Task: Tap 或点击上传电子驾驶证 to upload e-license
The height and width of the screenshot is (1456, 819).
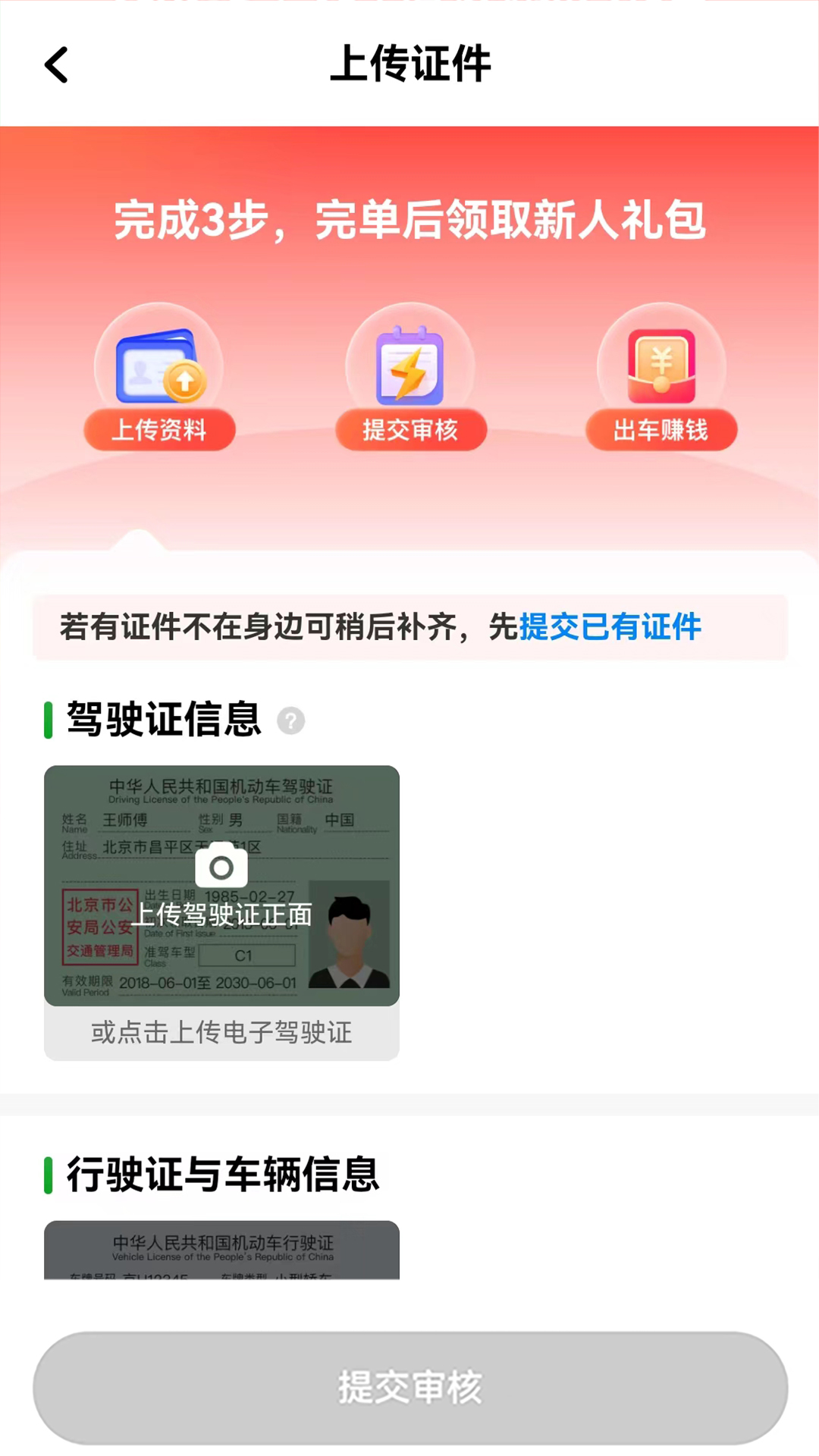Action: pyautogui.click(x=221, y=1033)
